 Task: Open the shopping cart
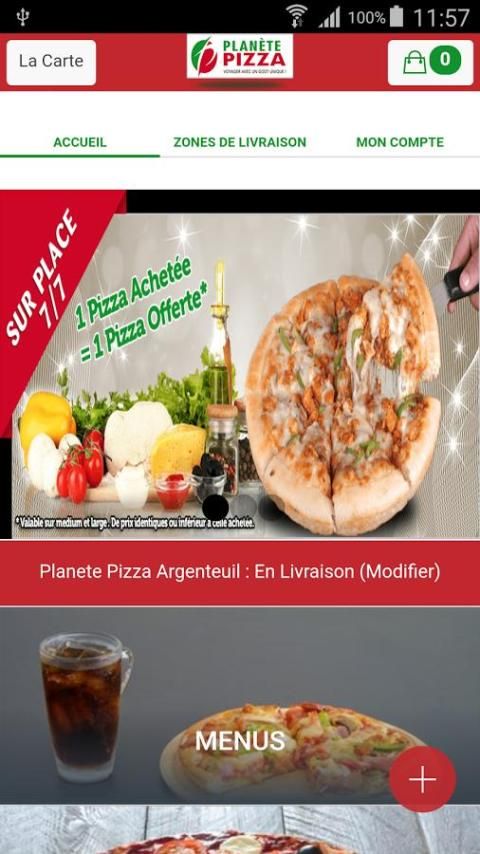(430, 62)
